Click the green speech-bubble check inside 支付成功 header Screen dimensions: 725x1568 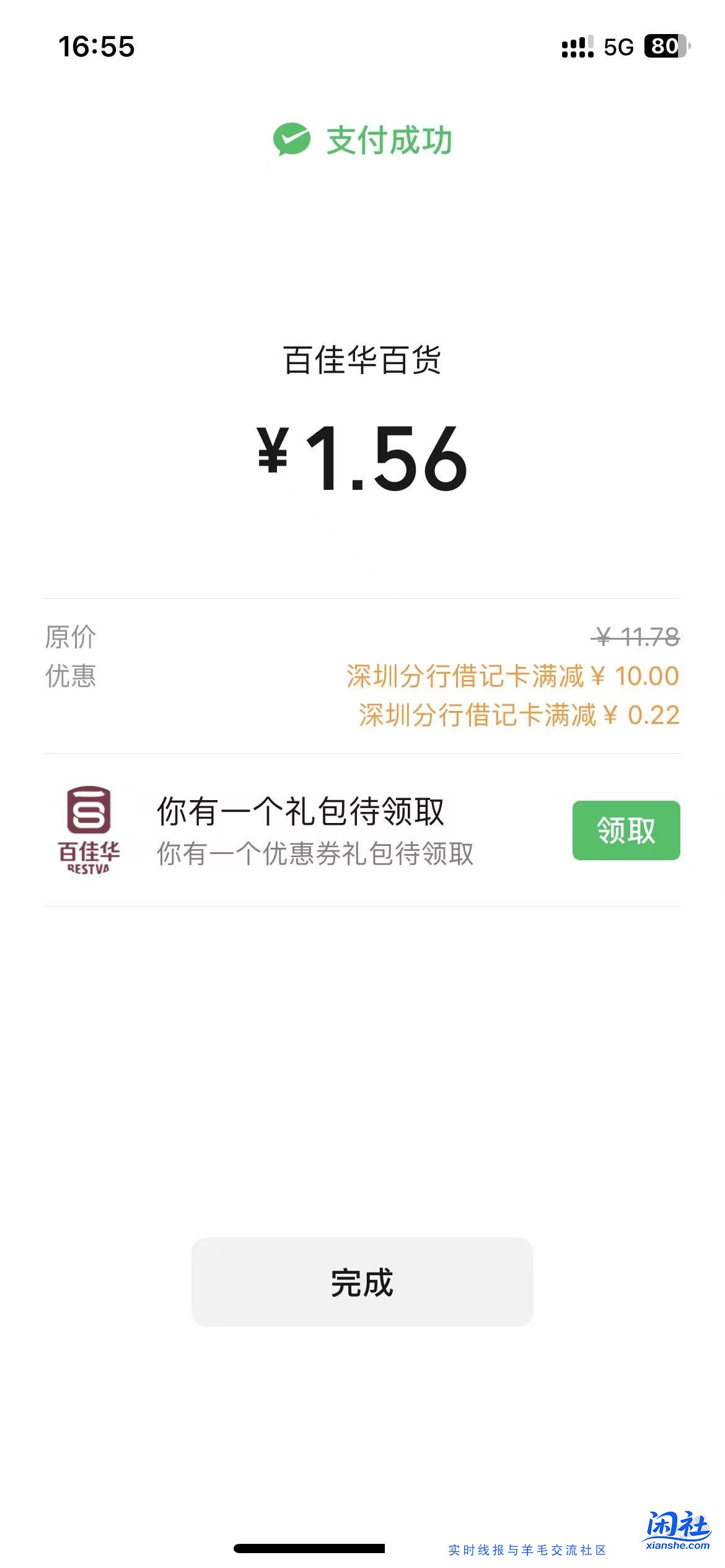[292, 139]
